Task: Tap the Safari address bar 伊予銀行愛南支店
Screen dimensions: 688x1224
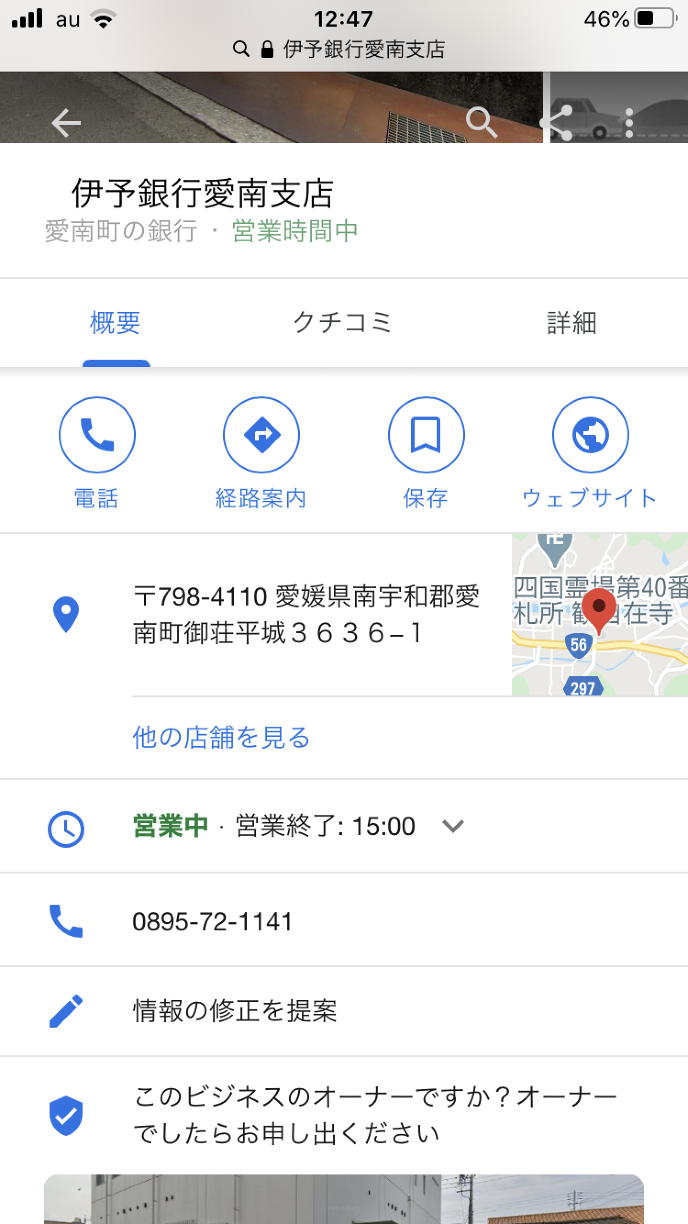Action: pyautogui.click(x=344, y=49)
